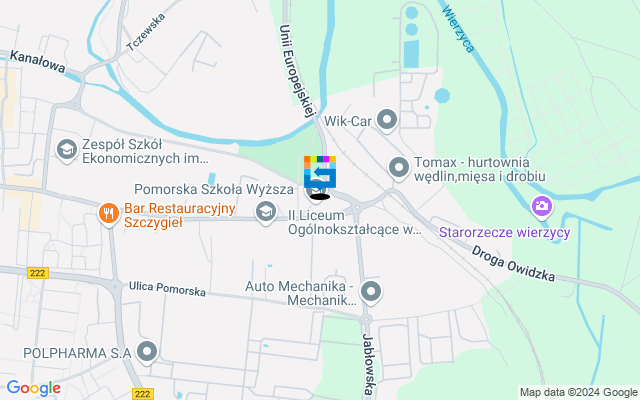Select the Pomorska Szkoła Wyższa marker
640x400 pixels.
(266, 211)
